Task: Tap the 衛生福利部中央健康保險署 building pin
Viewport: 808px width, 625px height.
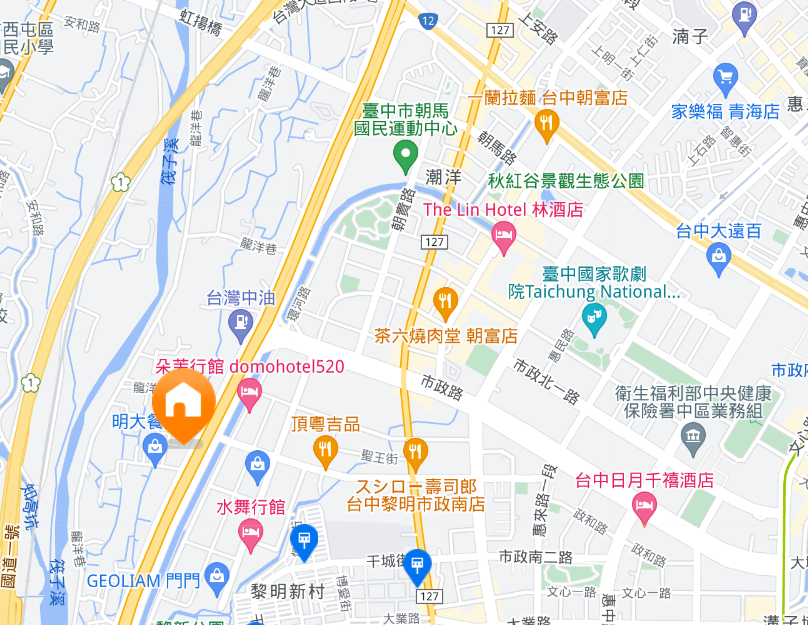Action: click(x=692, y=436)
